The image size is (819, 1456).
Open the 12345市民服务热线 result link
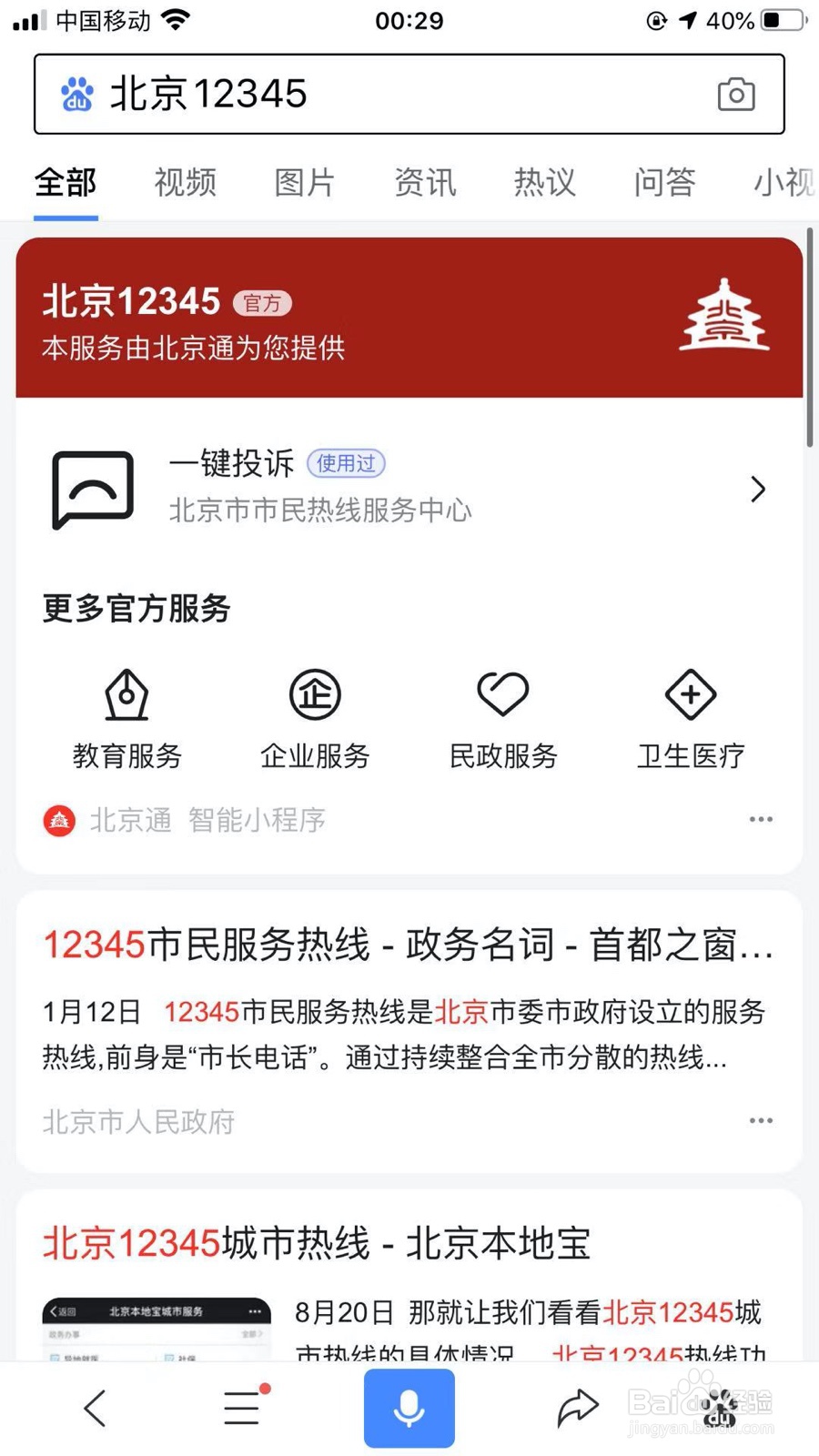tap(407, 945)
